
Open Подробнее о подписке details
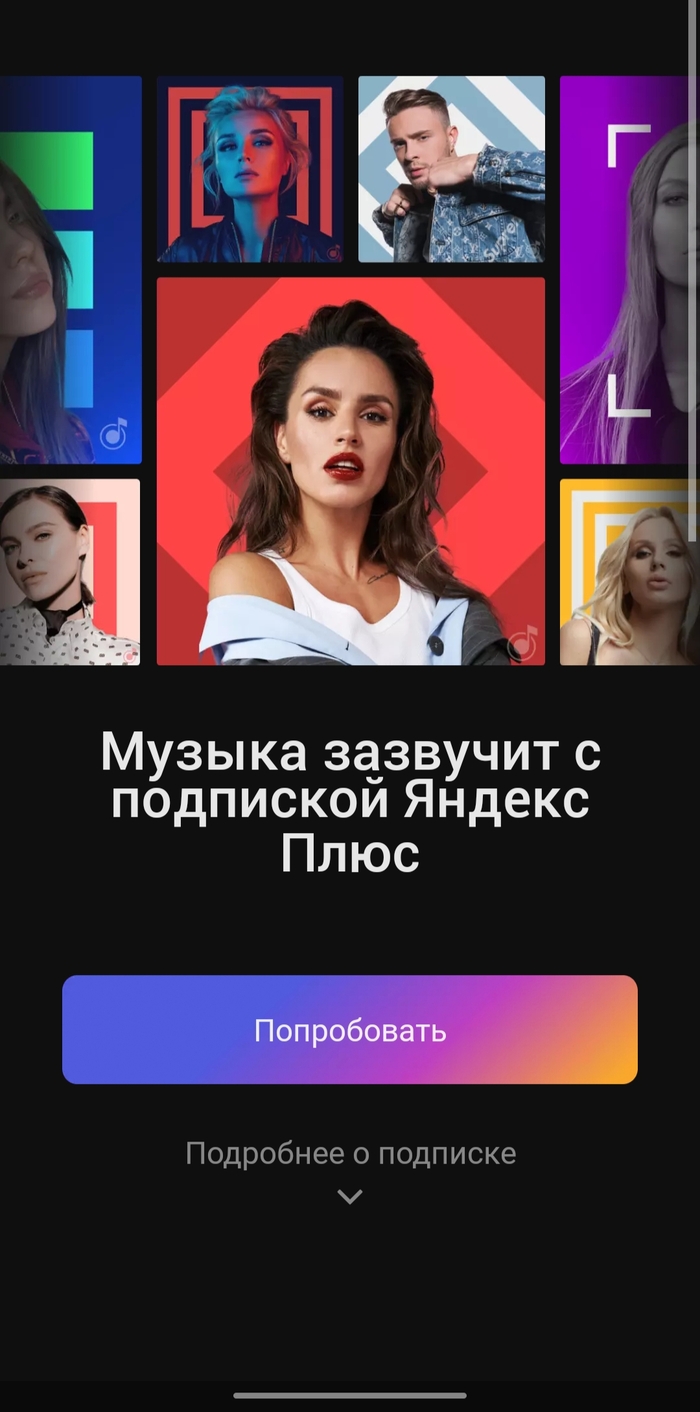coord(350,1154)
